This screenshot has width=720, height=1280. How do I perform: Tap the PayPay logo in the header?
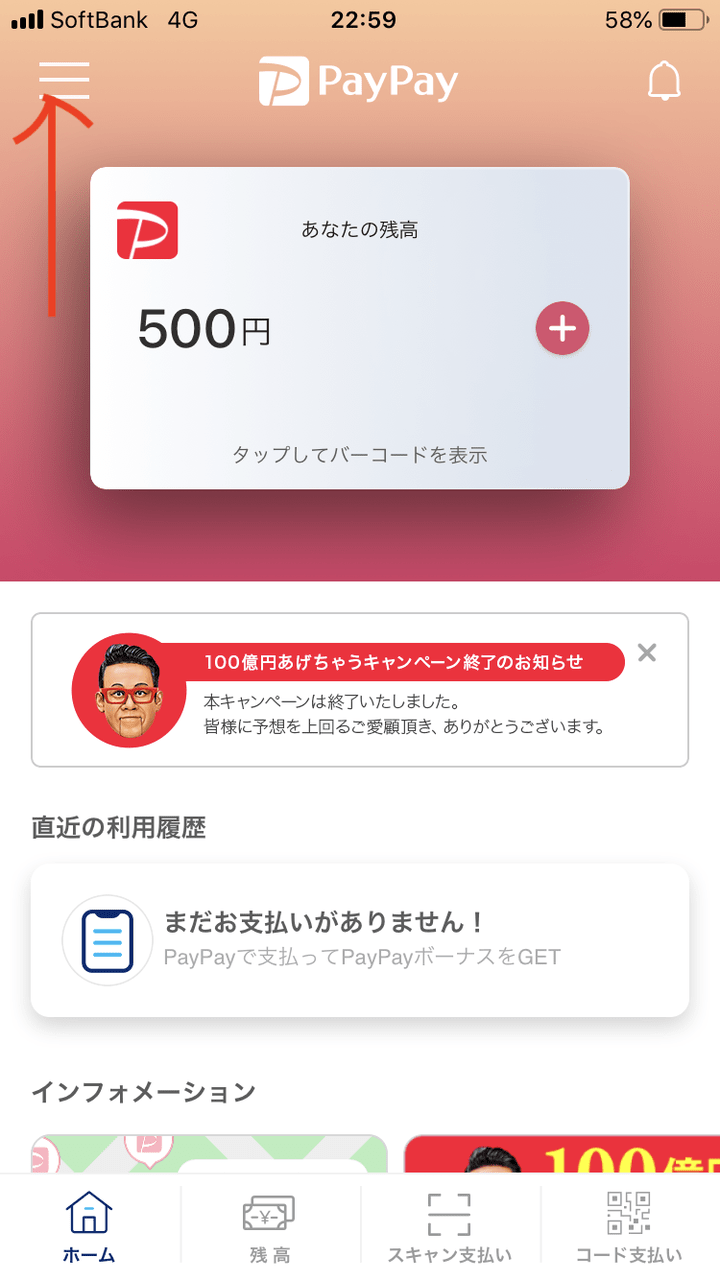tap(360, 82)
